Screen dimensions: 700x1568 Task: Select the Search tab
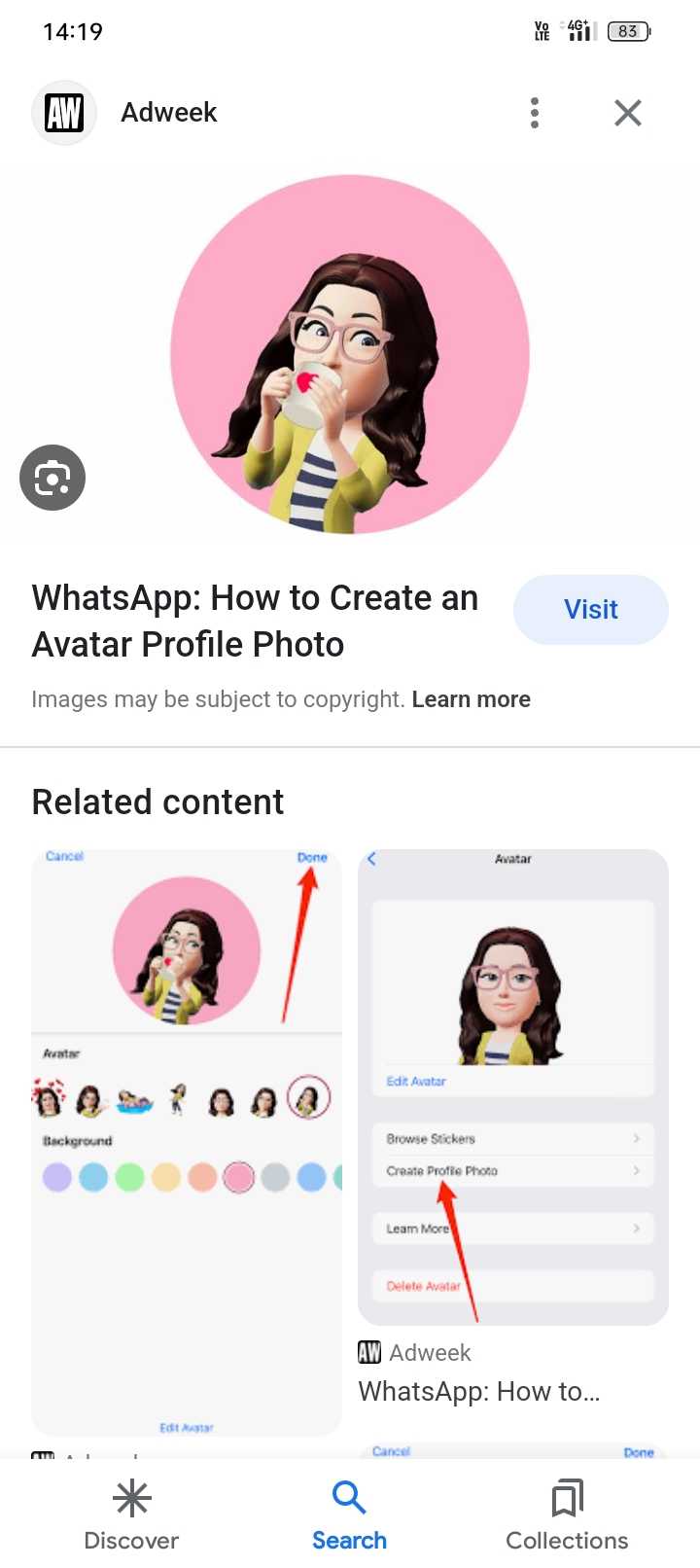pos(349,1515)
